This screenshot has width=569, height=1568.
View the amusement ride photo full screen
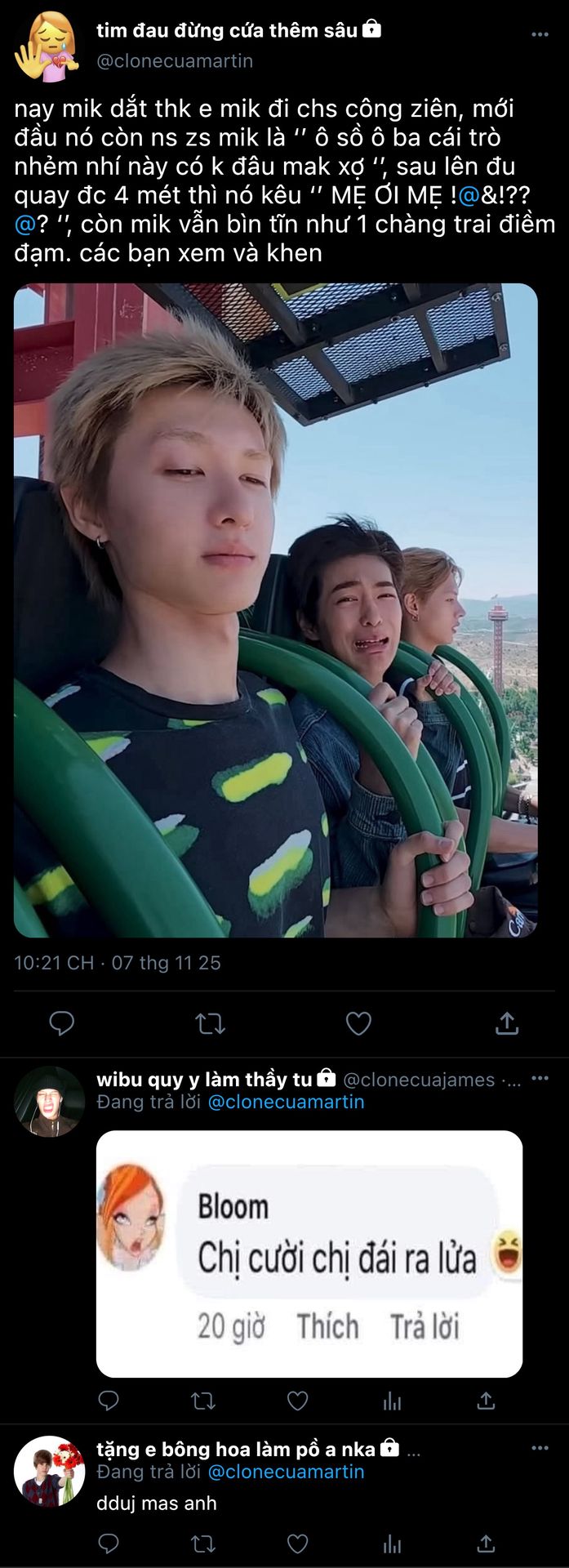(x=275, y=609)
